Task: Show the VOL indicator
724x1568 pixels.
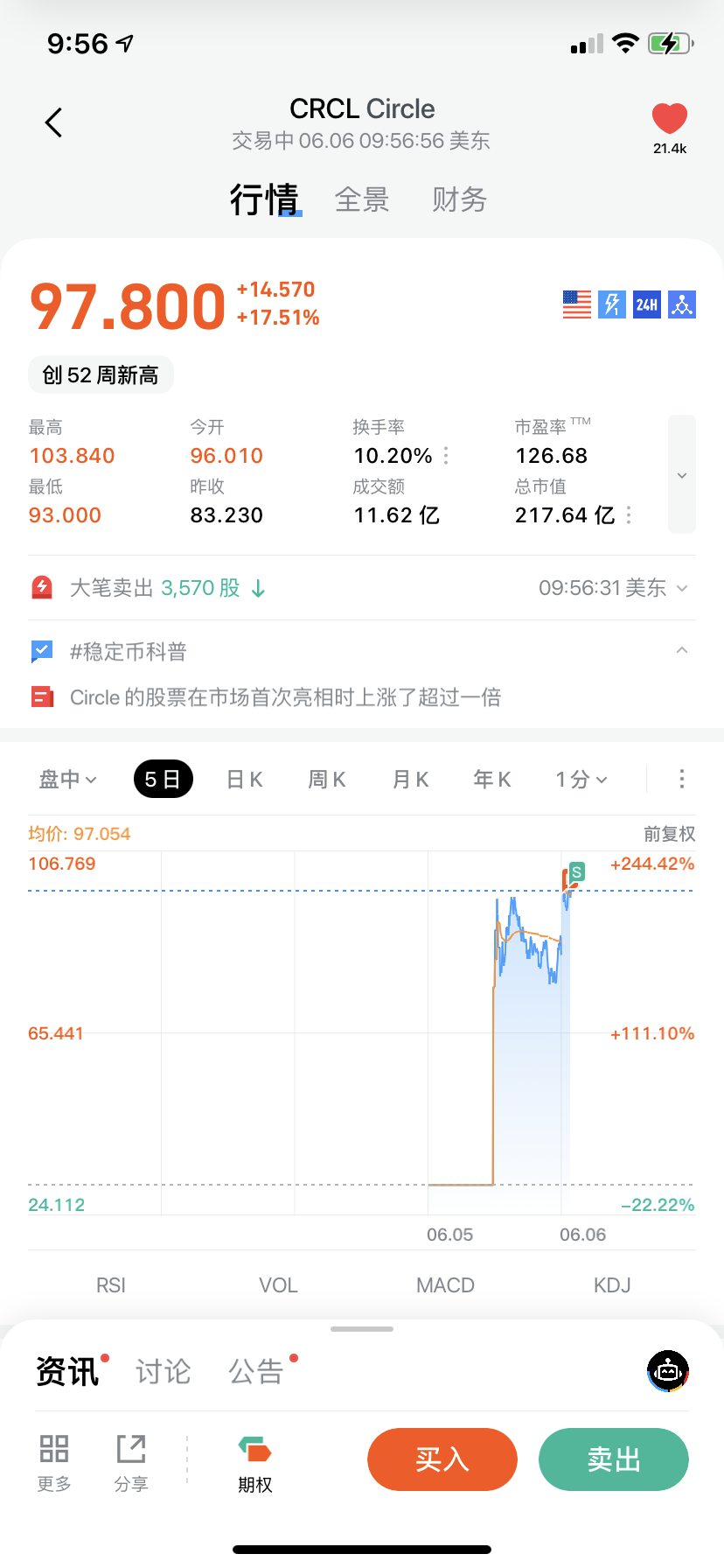Action: pyautogui.click(x=278, y=1285)
